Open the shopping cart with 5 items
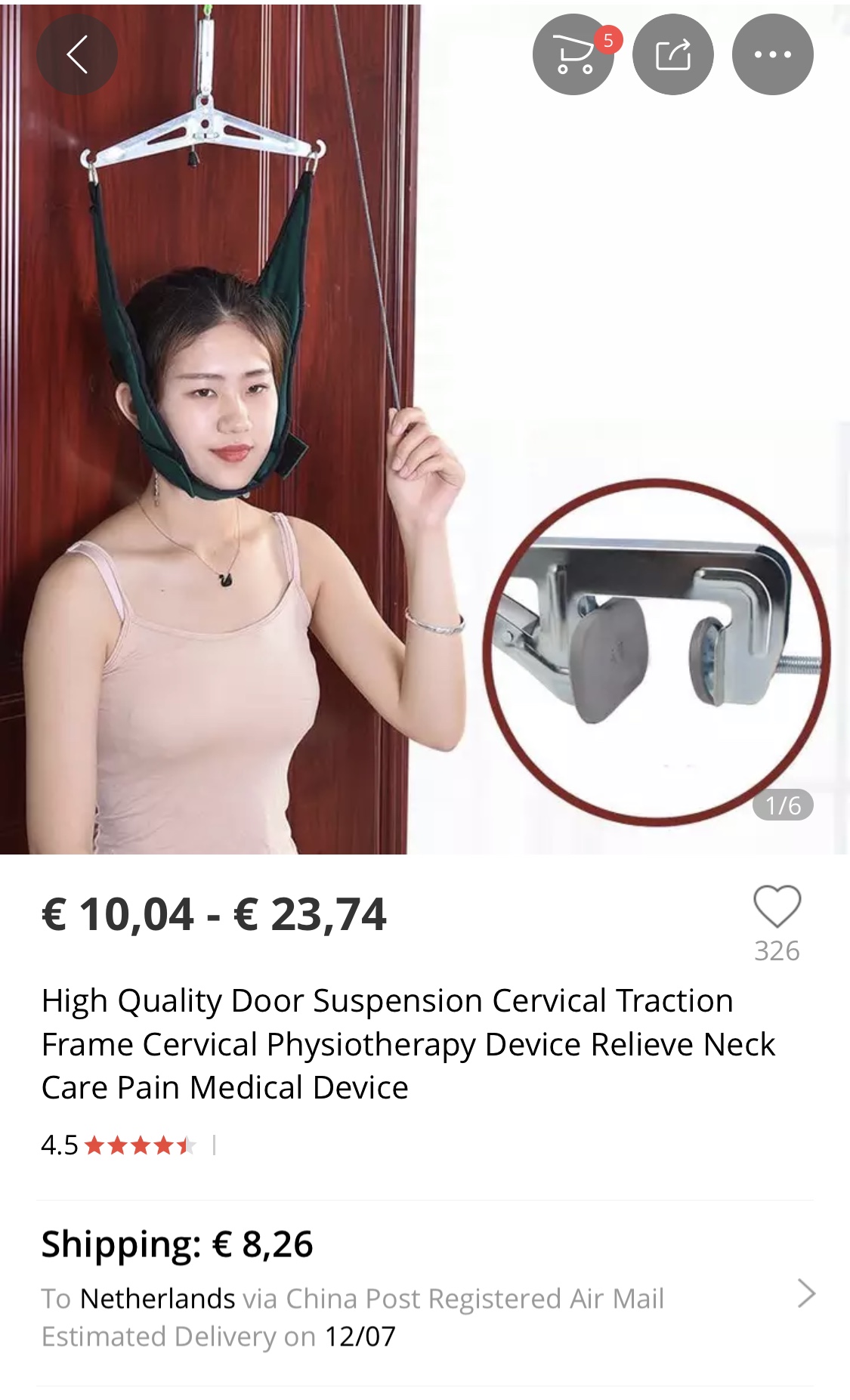Viewport: 850px width, 1400px height. point(574,54)
